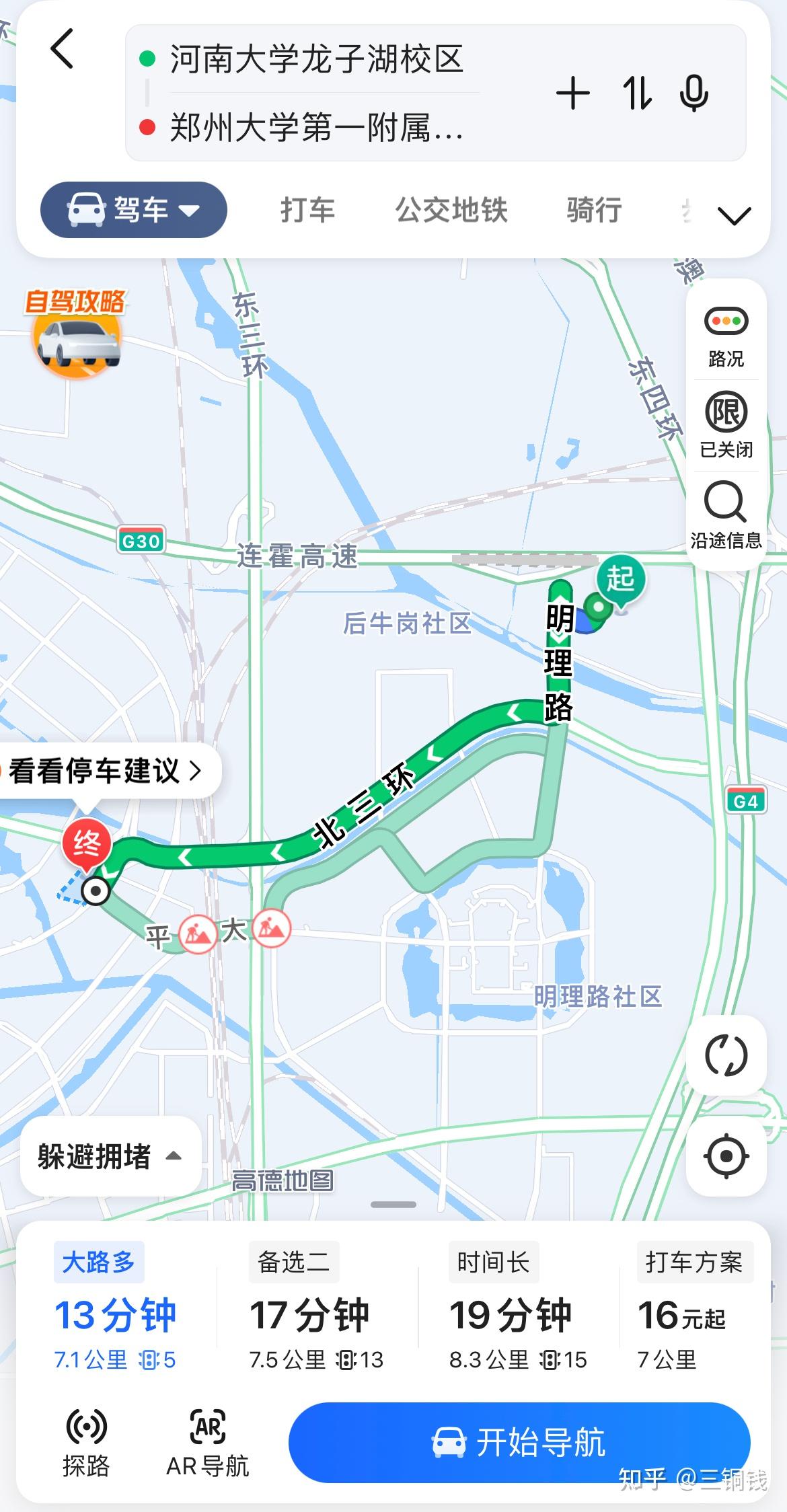
Task: Refresh the route
Action: coord(726,1055)
